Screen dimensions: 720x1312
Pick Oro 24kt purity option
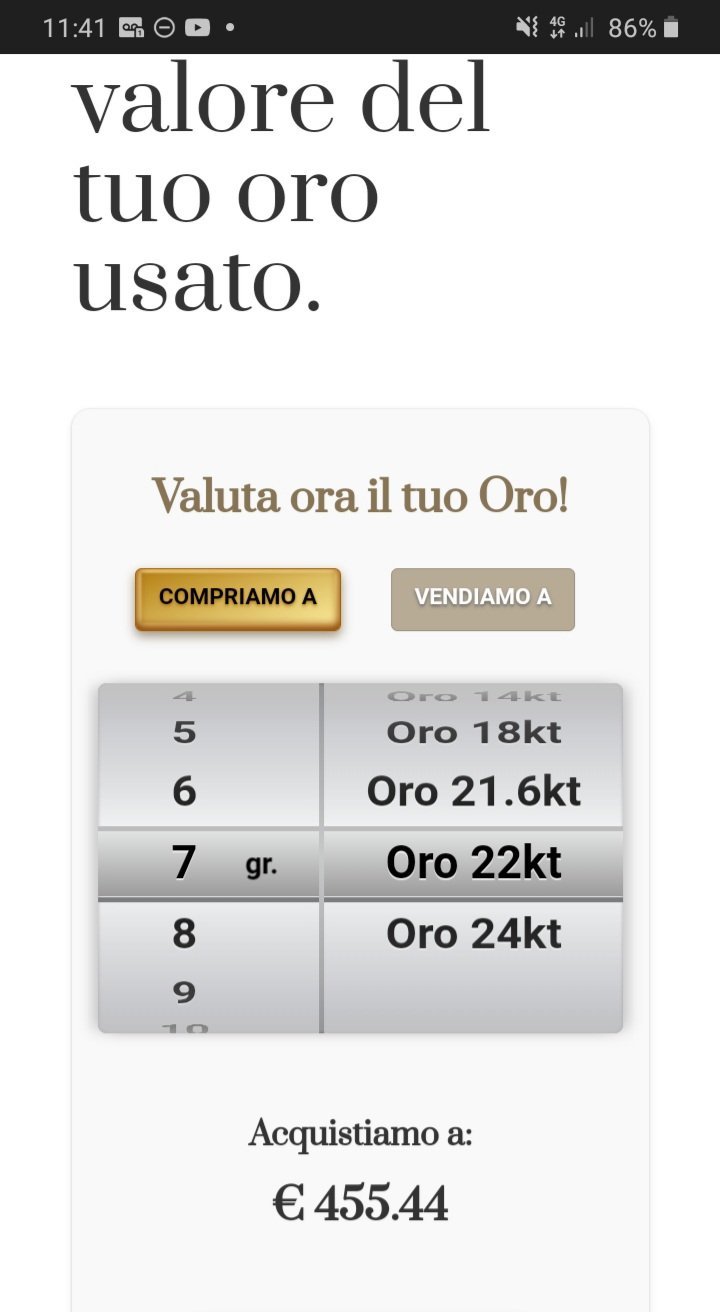tap(474, 933)
